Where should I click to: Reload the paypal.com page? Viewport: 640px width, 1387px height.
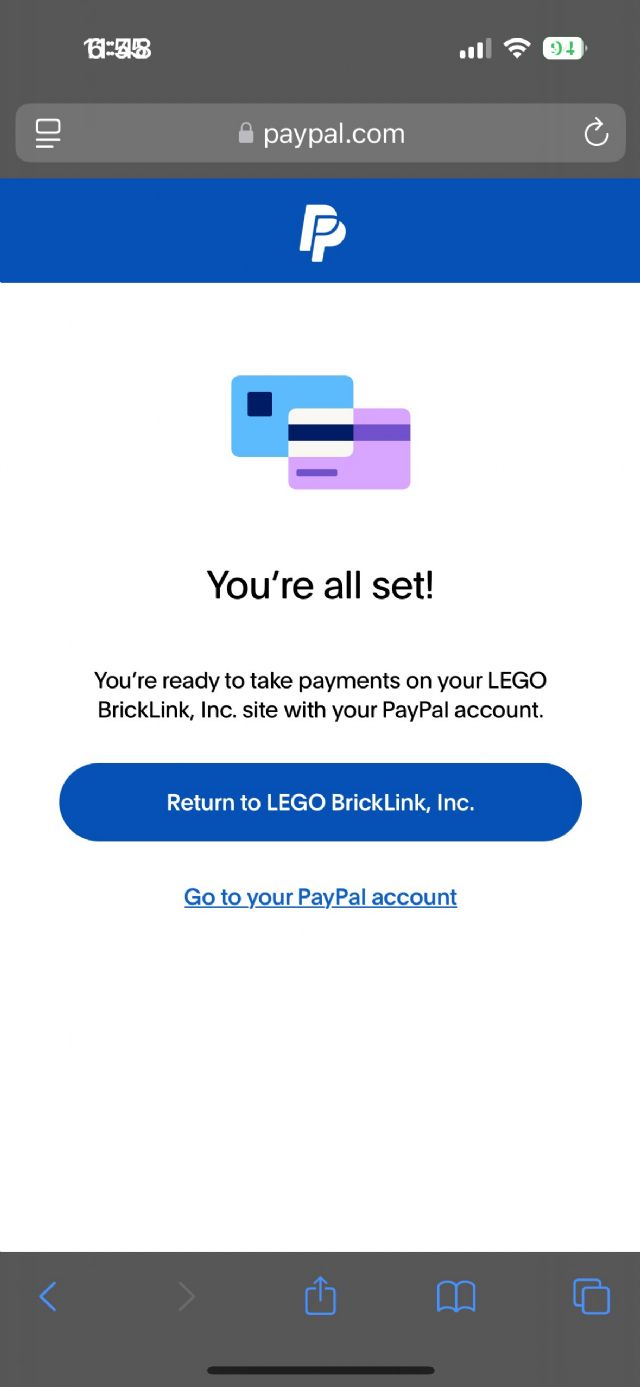596,133
